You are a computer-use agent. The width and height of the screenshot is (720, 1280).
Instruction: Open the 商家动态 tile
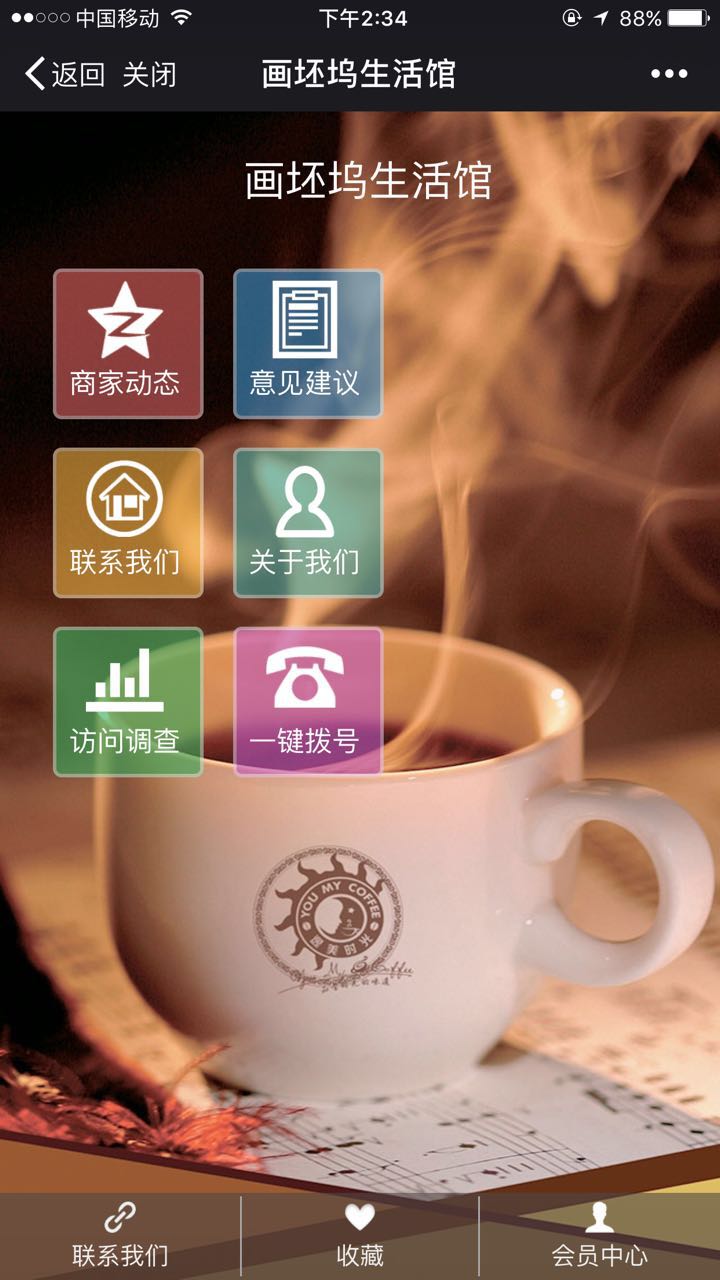[x=128, y=343]
